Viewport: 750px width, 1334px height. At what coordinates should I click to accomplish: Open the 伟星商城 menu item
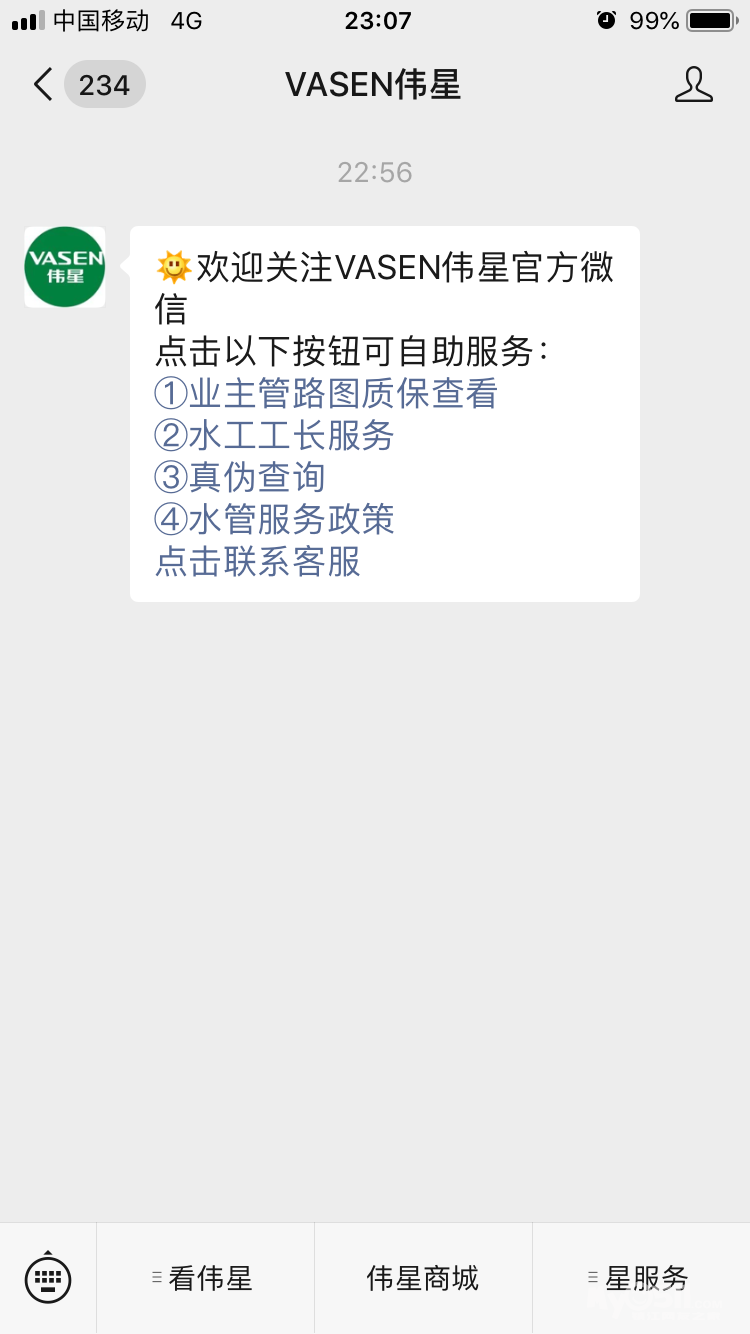point(423,1278)
